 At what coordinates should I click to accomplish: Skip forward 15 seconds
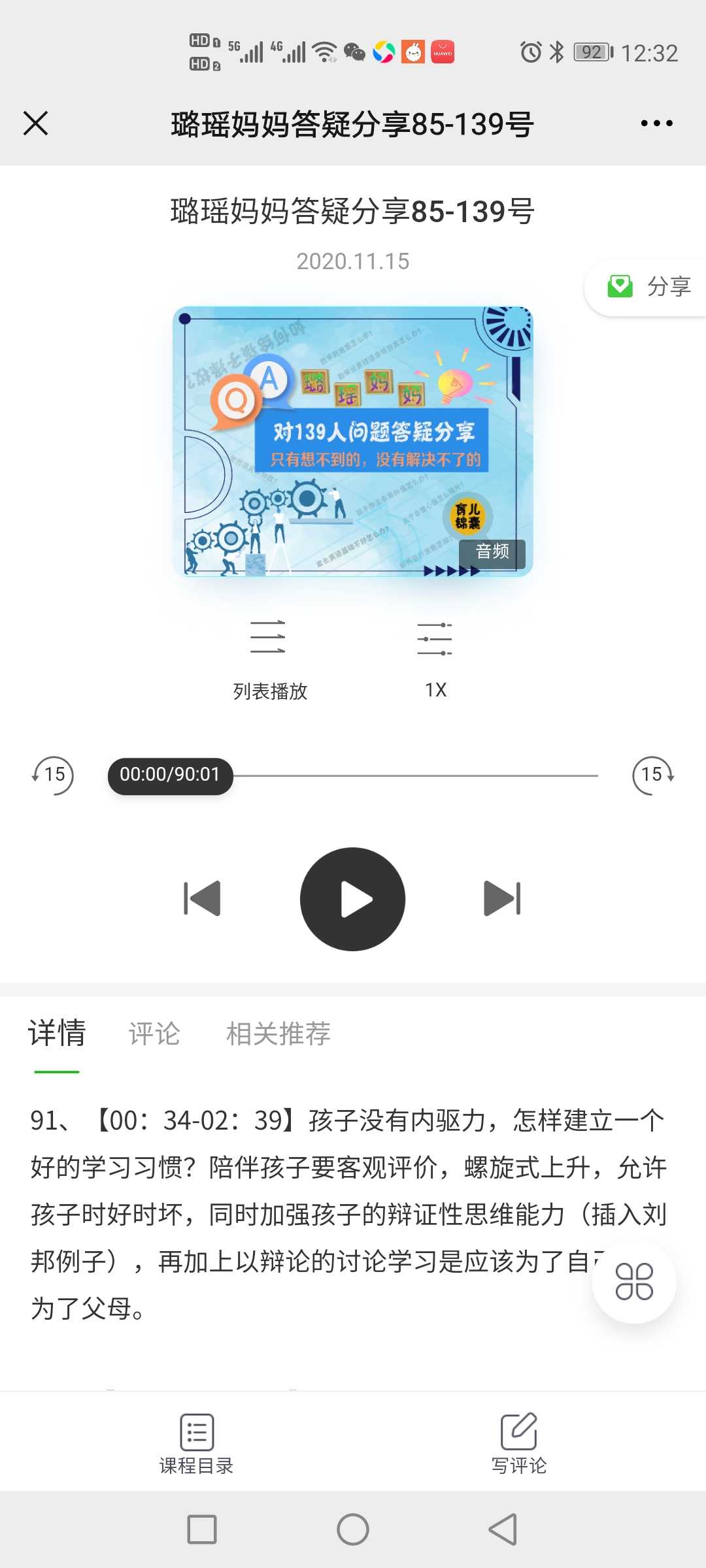[x=653, y=776]
